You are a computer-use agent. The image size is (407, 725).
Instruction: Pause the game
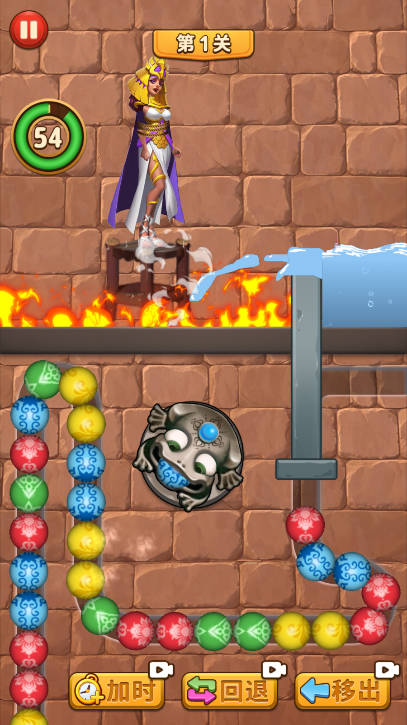[29, 30]
